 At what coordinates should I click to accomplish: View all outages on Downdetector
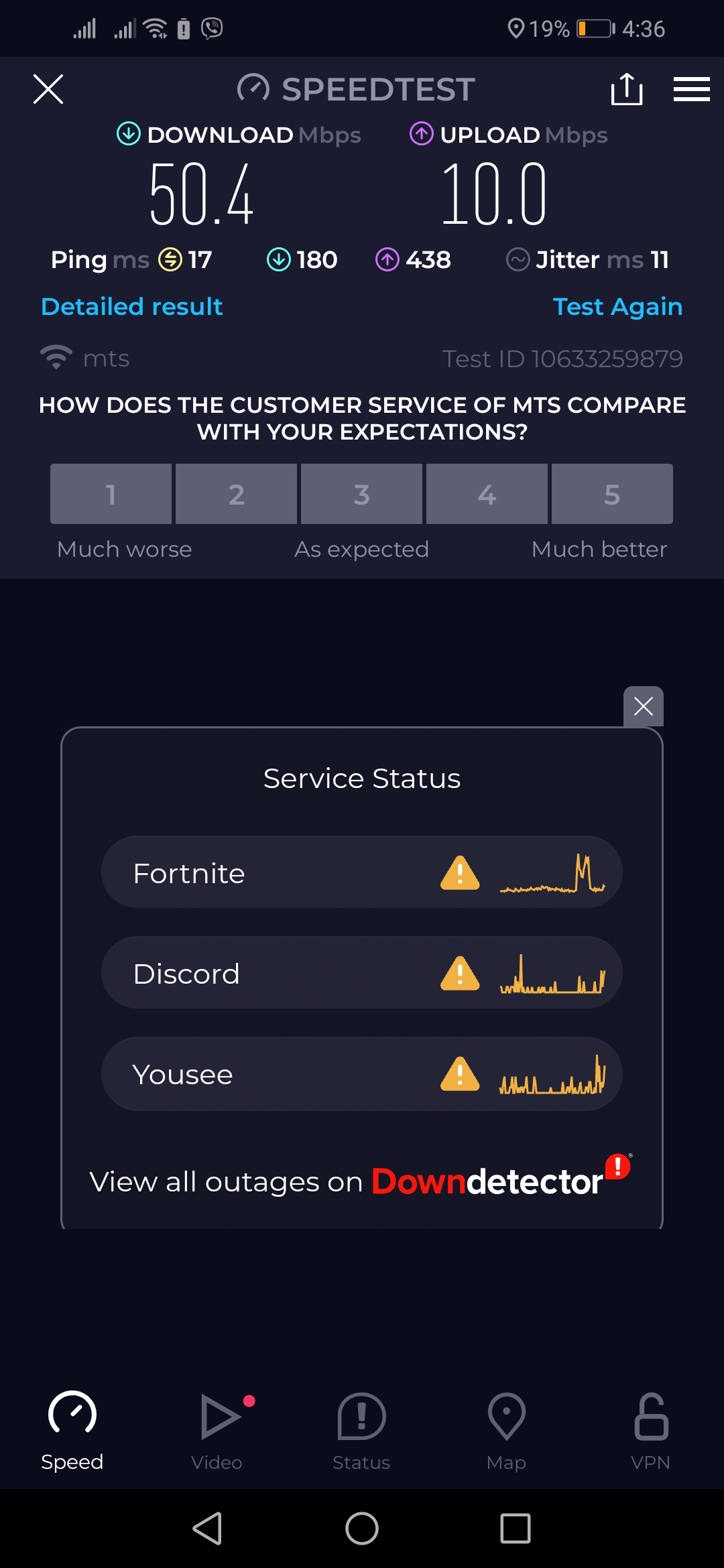click(361, 1181)
